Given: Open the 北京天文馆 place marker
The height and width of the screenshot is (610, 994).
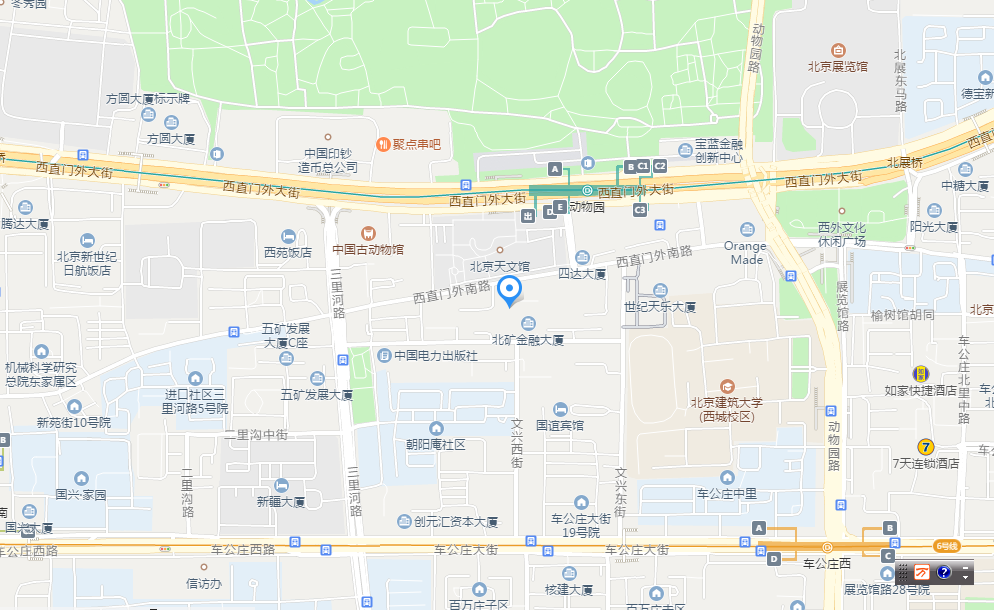Looking at the screenshot, I should click(x=500, y=249).
